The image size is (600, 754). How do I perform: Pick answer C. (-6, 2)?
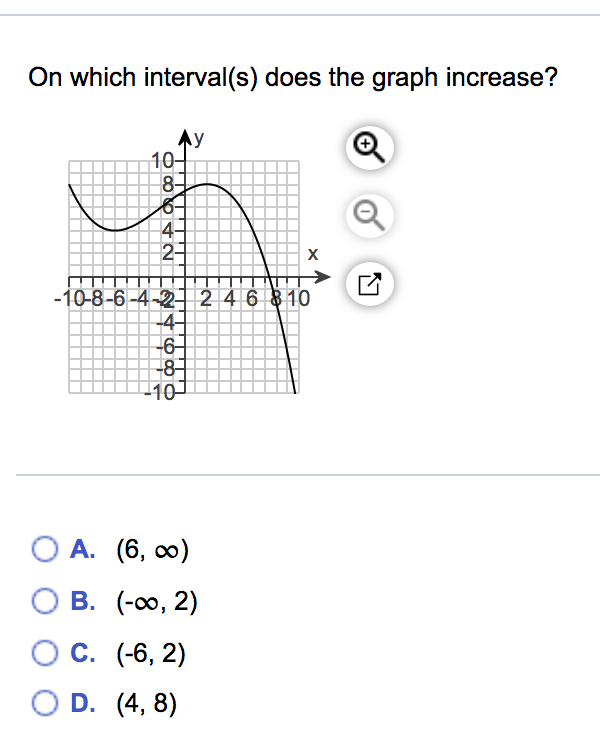pyautogui.click(x=46, y=653)
